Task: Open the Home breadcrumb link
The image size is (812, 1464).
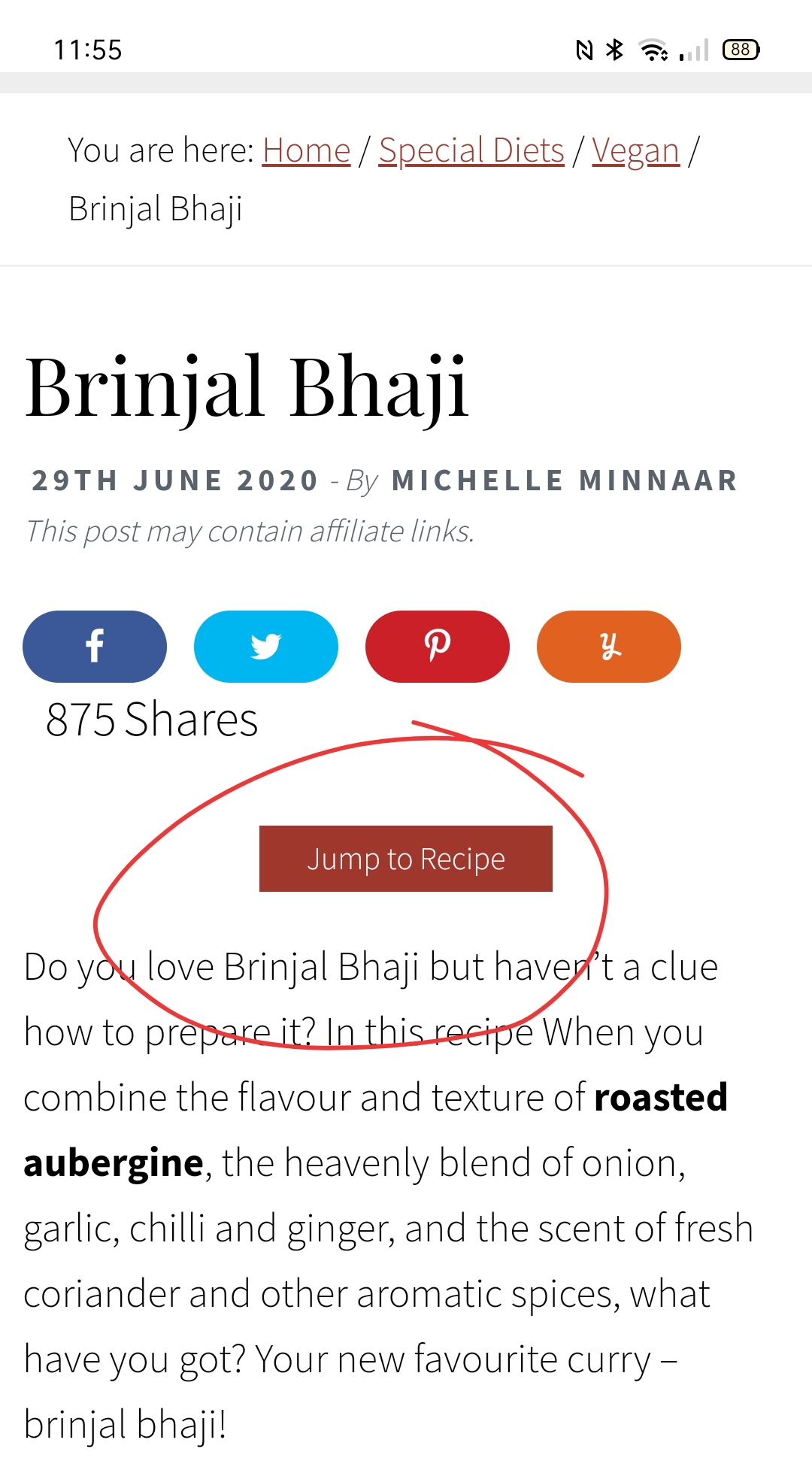Action: 307,150
